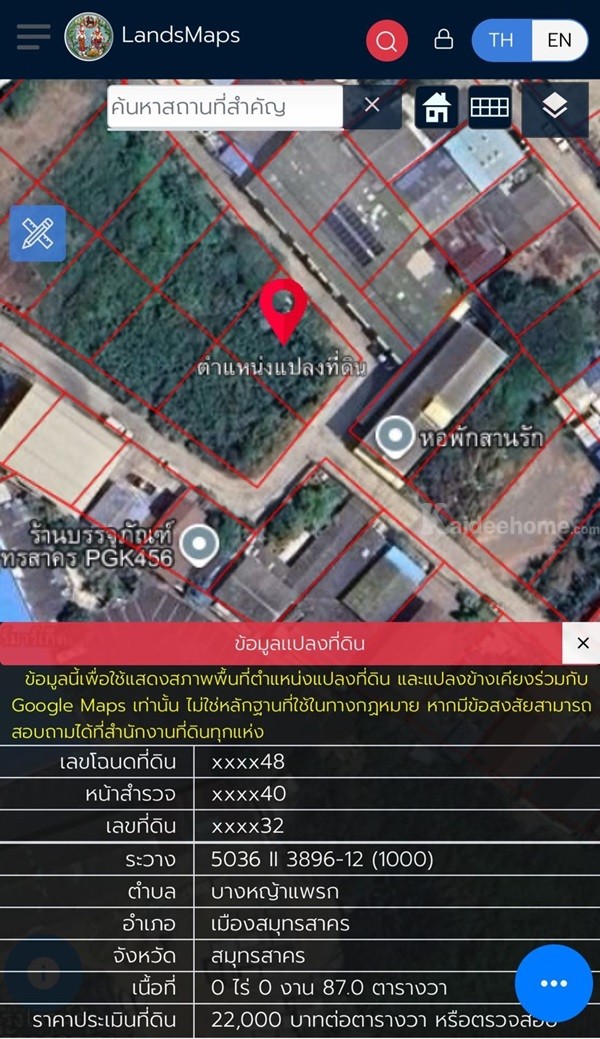The height and width of the screenshot is (1039, 600).
Task: Open the hamburger drawer menu
Action: pyautogui.click(x=33, y=38)
